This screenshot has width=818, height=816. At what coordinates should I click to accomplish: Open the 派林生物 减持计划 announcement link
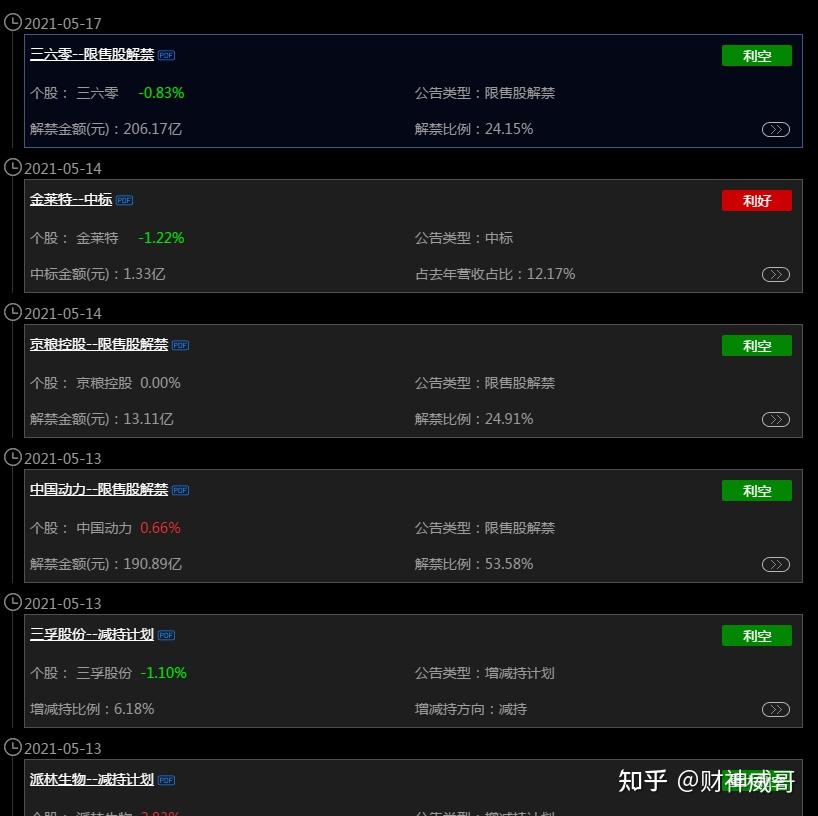coord(92,780)
